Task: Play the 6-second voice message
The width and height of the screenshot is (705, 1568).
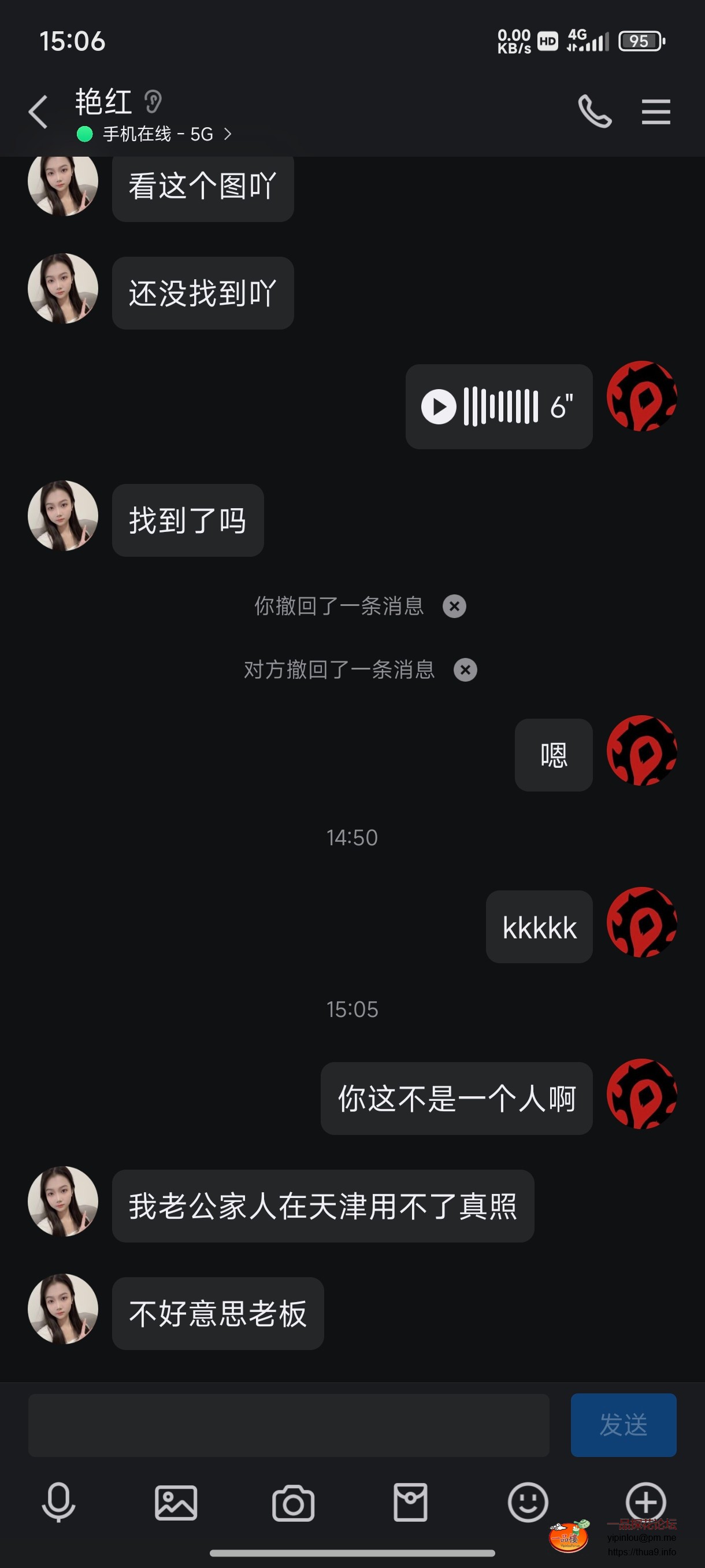Action: click(x=439, y=405)
